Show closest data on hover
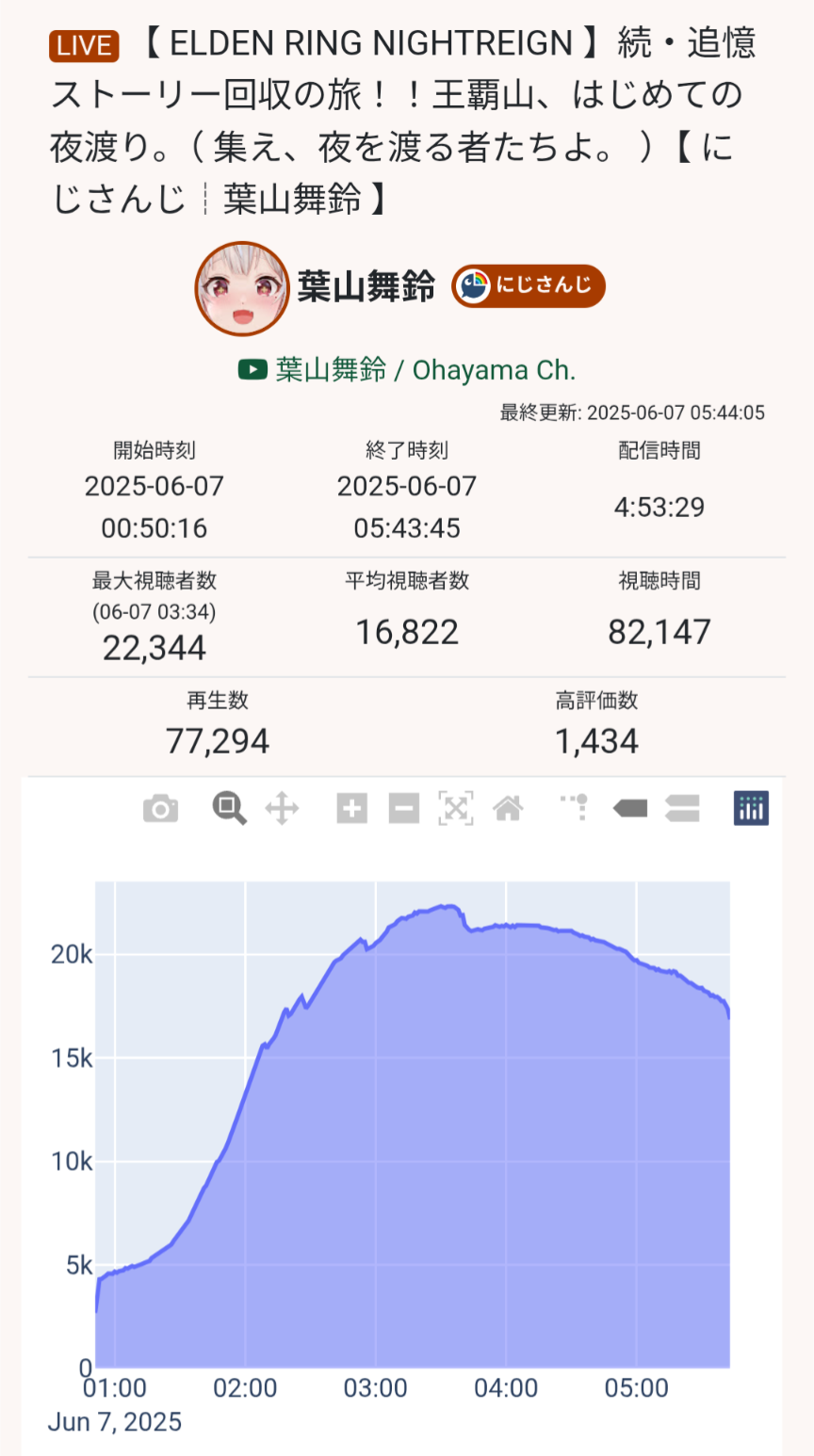This screenshot has height=1456, width=814. coord(629,808)
